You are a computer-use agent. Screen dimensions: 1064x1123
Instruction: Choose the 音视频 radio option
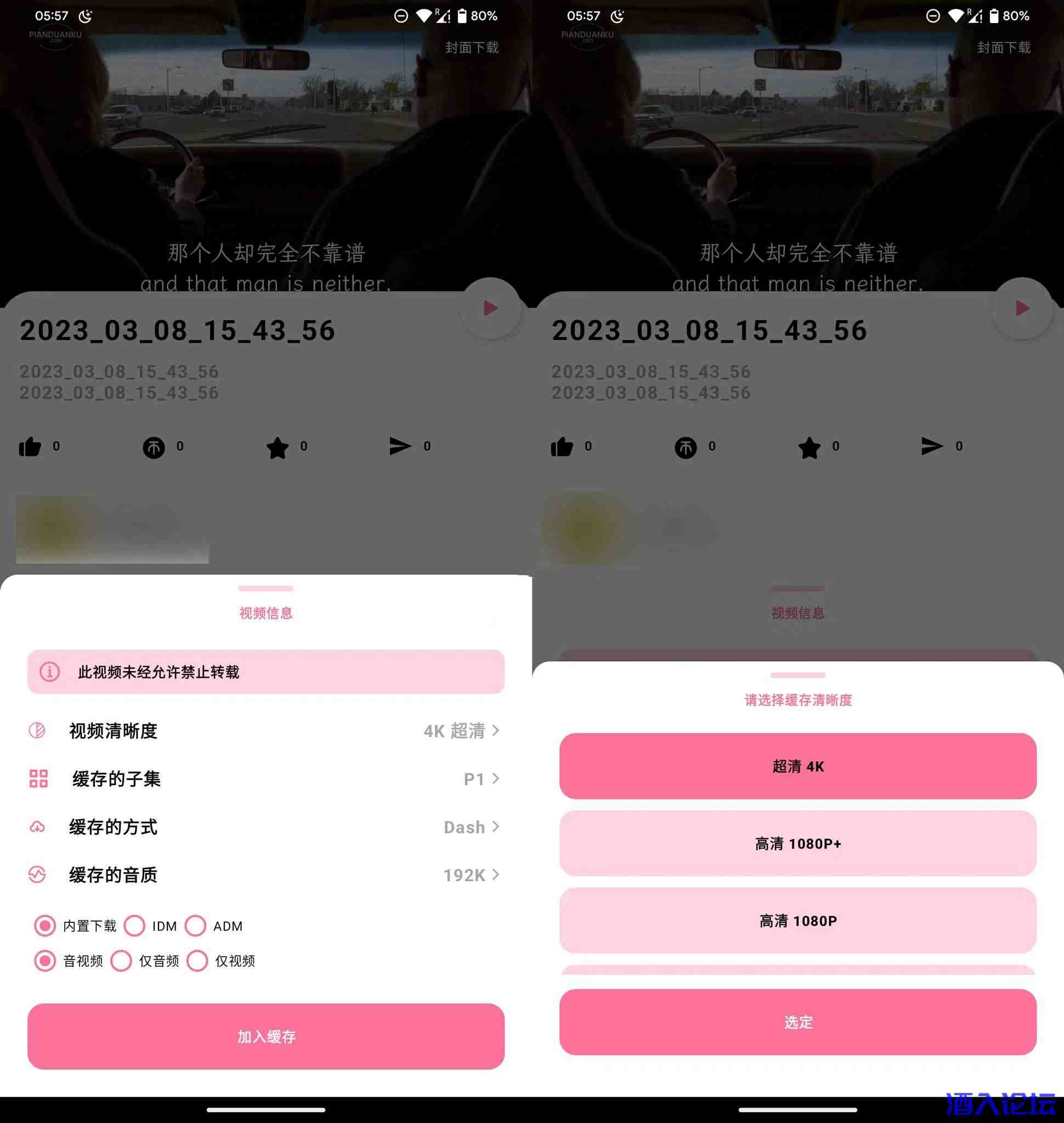point(46,961)
